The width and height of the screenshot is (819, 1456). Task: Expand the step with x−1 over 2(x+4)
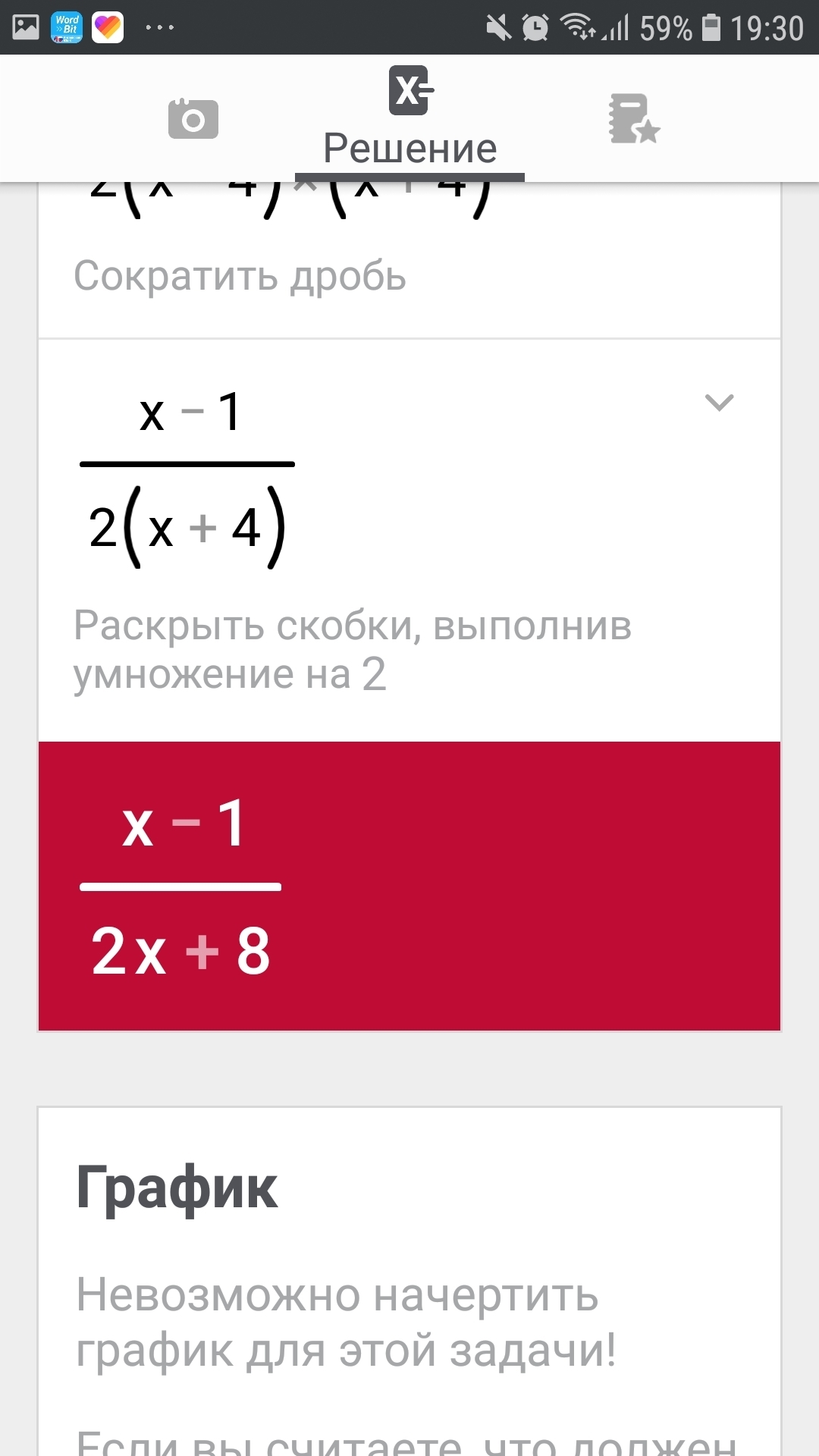point(719,402)
